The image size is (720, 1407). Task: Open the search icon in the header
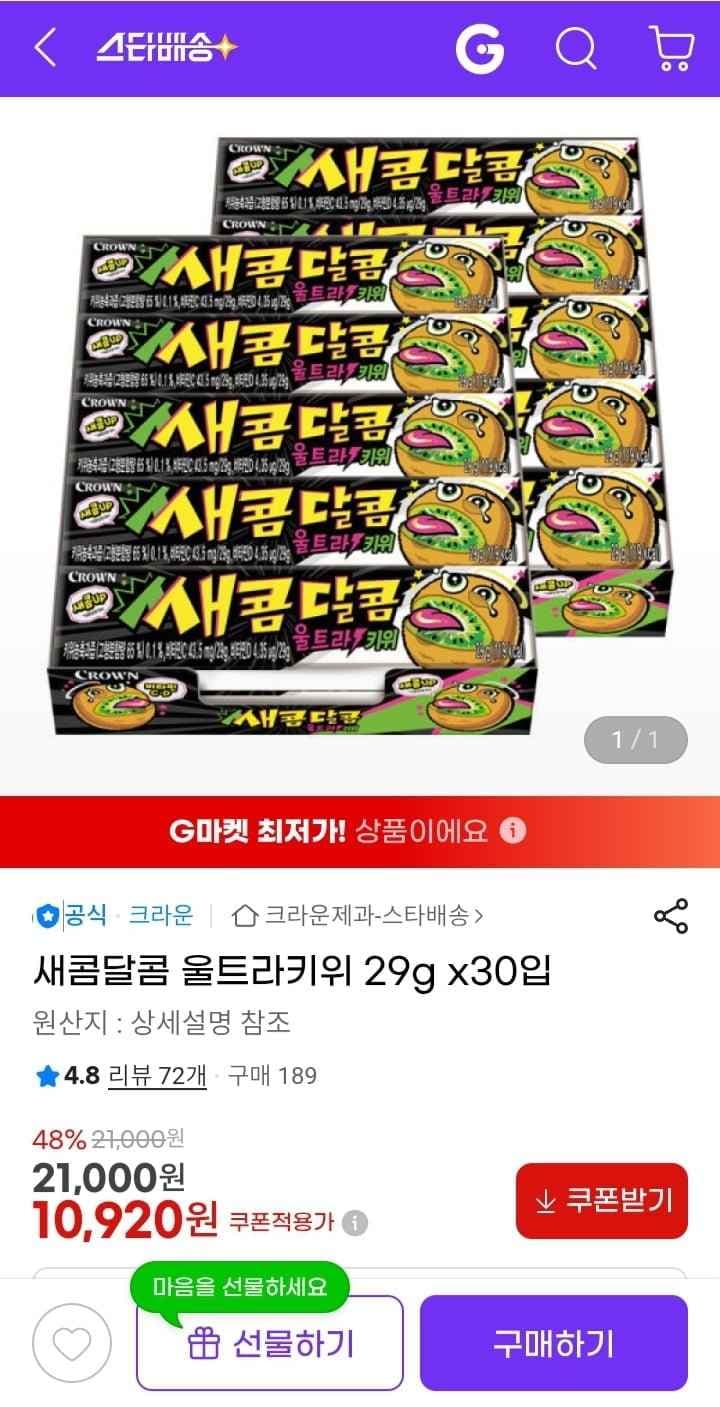click(x=575, y=45)
